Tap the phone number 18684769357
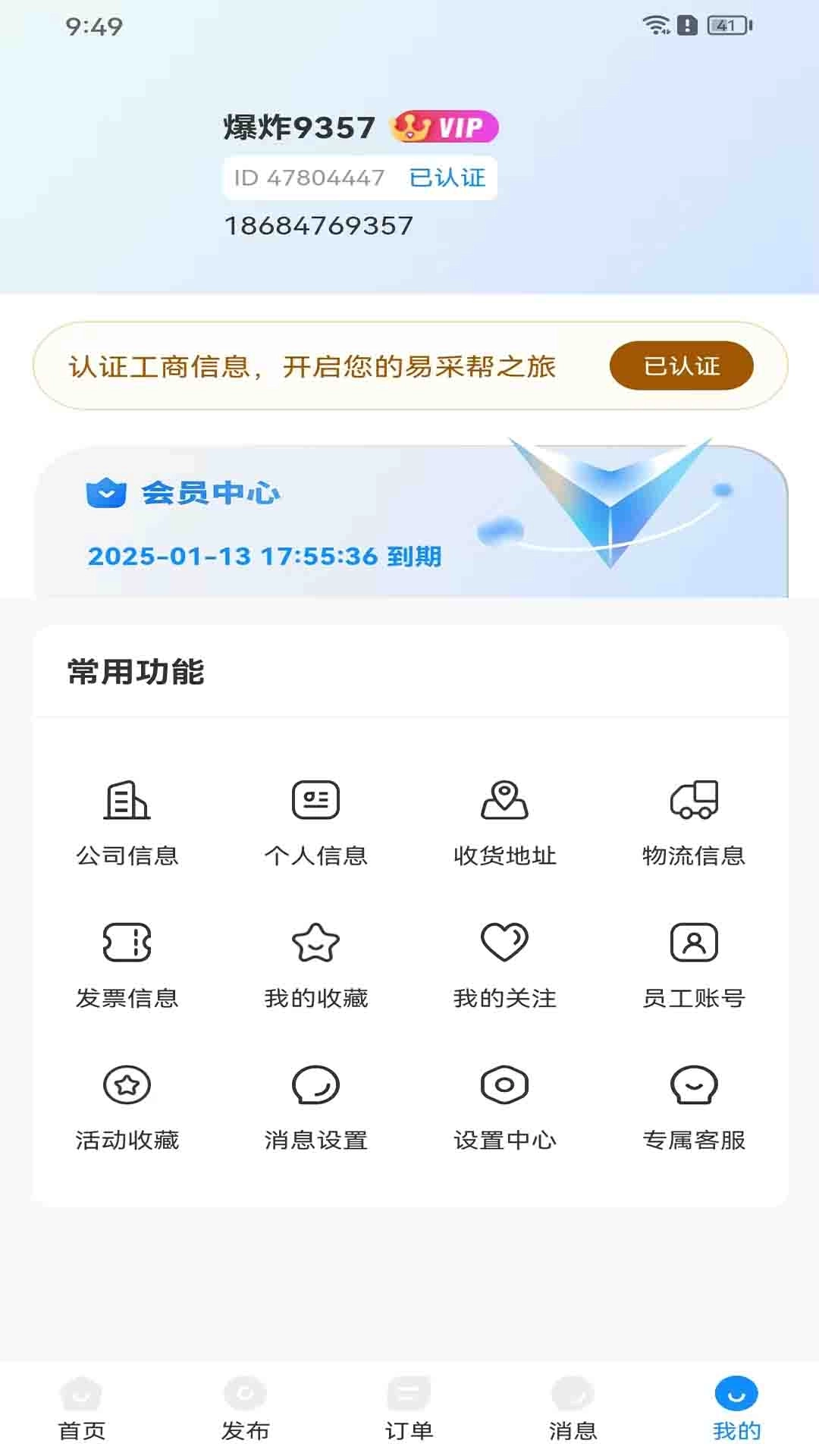Screen dimensions: 819x1456 coord(318,224)
